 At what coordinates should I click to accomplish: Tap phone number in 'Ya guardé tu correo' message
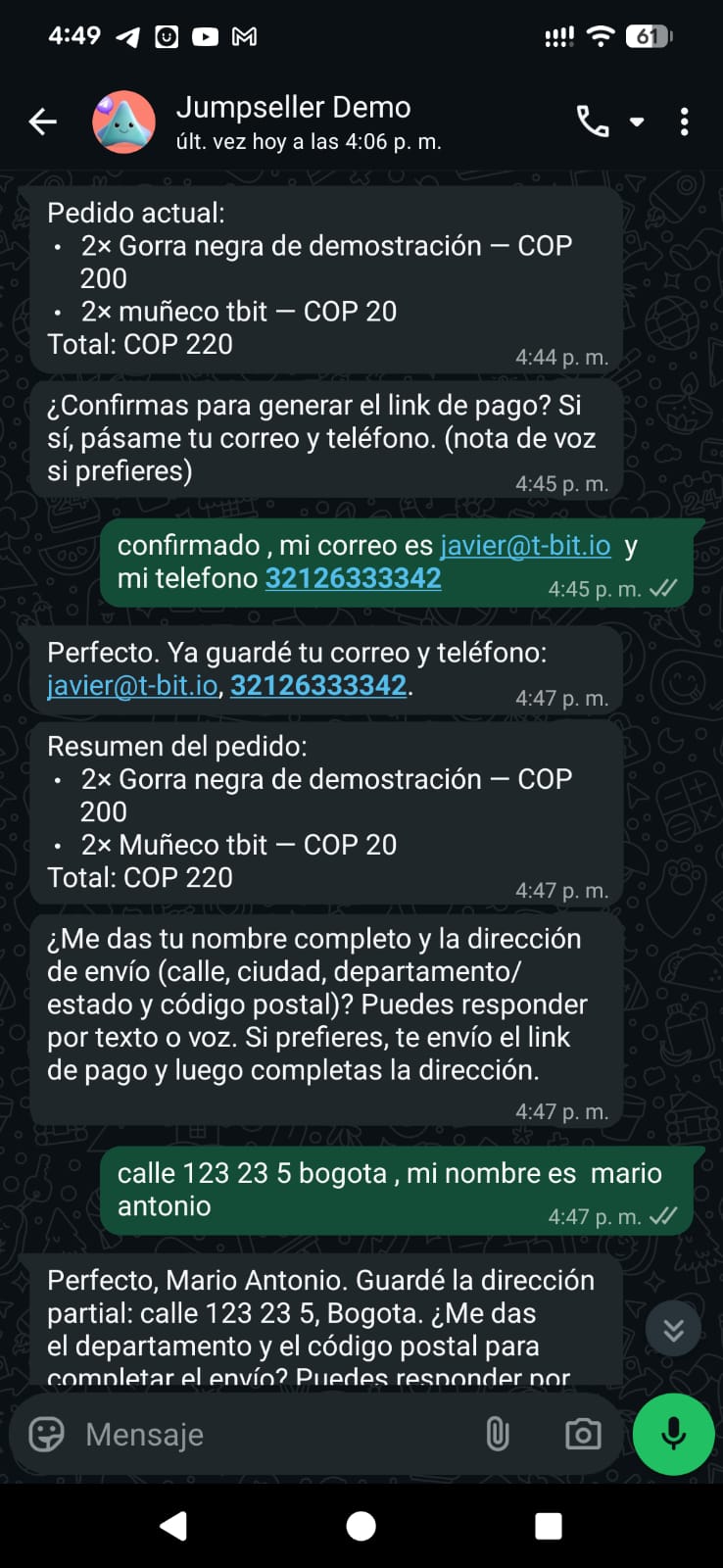[318, 685]
